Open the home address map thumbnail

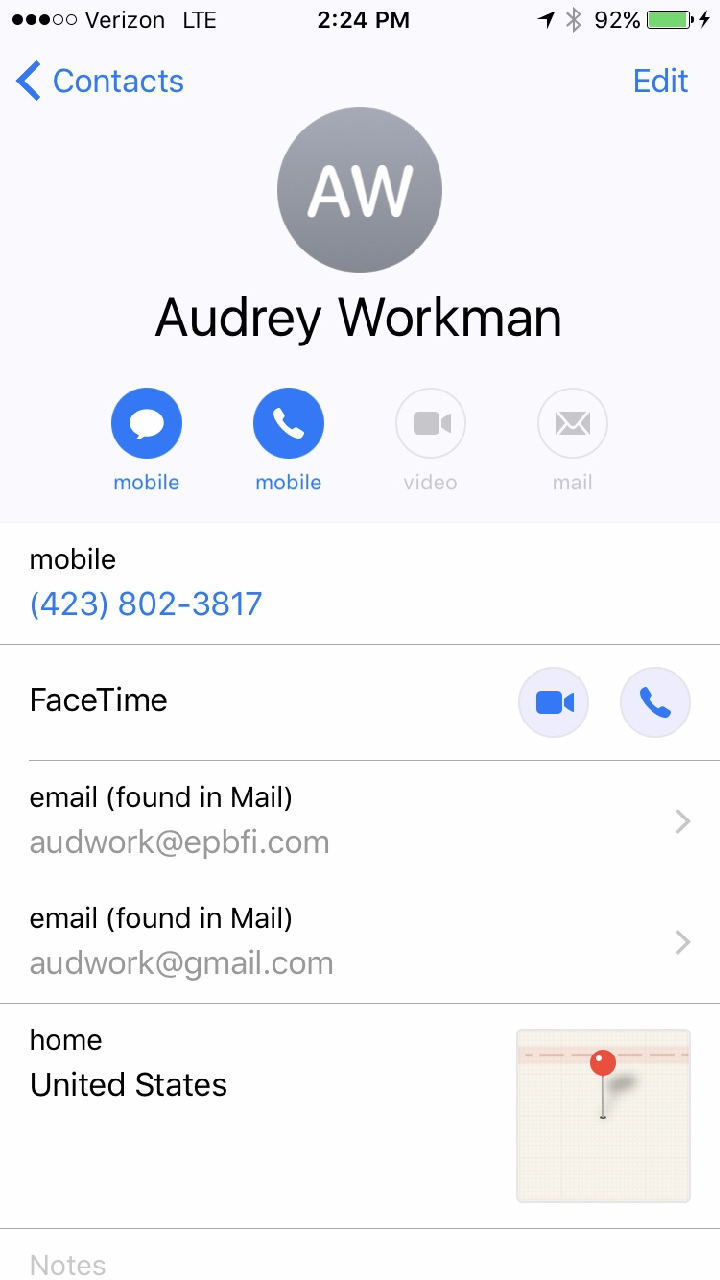pyautogui.click(x=603, y=1115)
